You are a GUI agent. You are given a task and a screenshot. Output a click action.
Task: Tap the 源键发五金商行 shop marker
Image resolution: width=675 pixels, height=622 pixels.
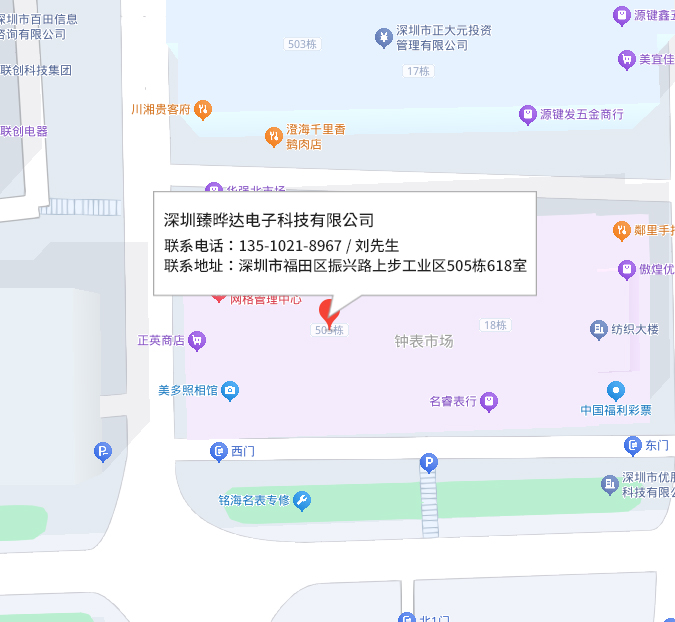[x=528, y=115]
